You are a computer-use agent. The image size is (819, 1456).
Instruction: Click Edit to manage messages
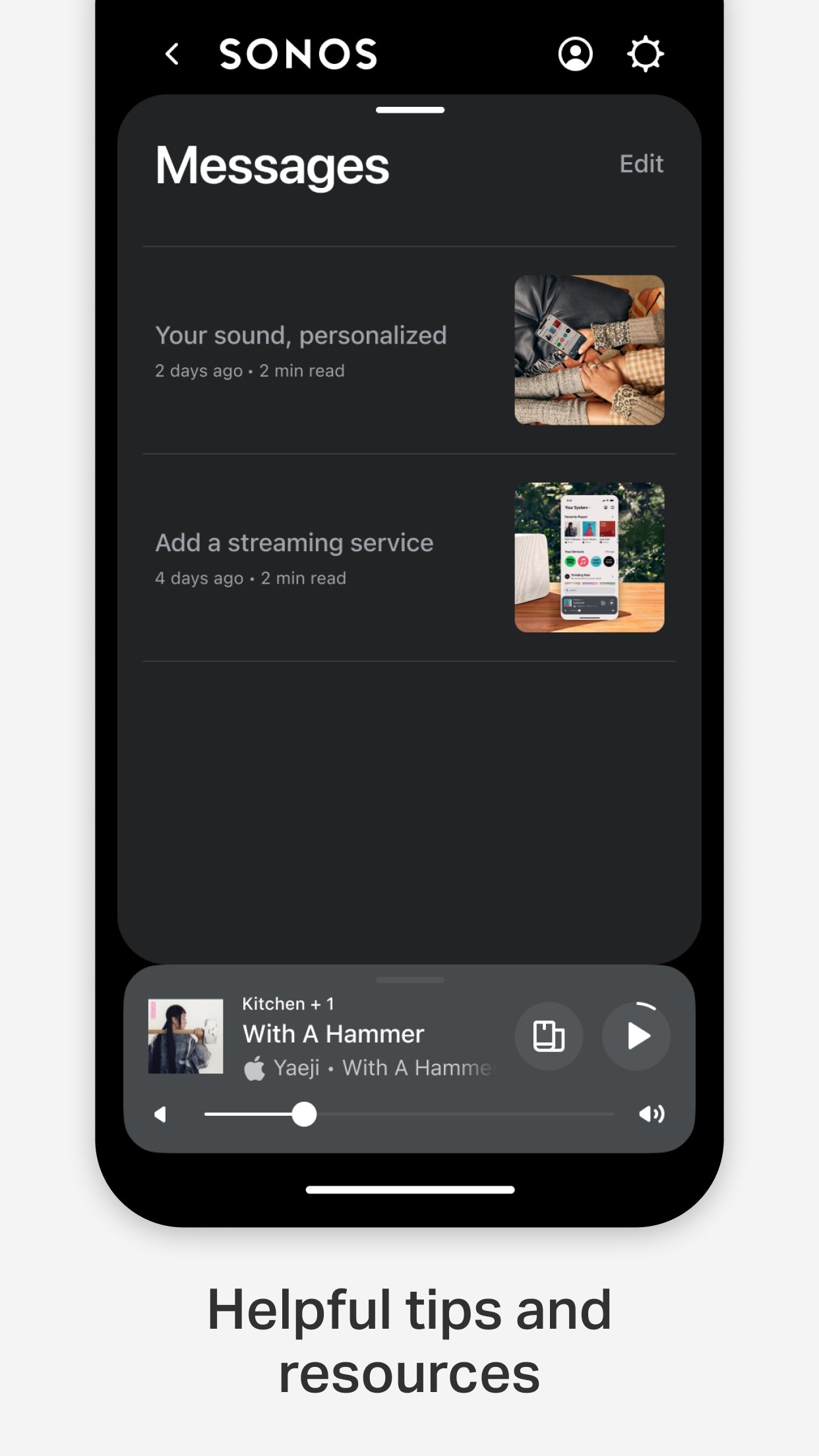coord(640,164)
